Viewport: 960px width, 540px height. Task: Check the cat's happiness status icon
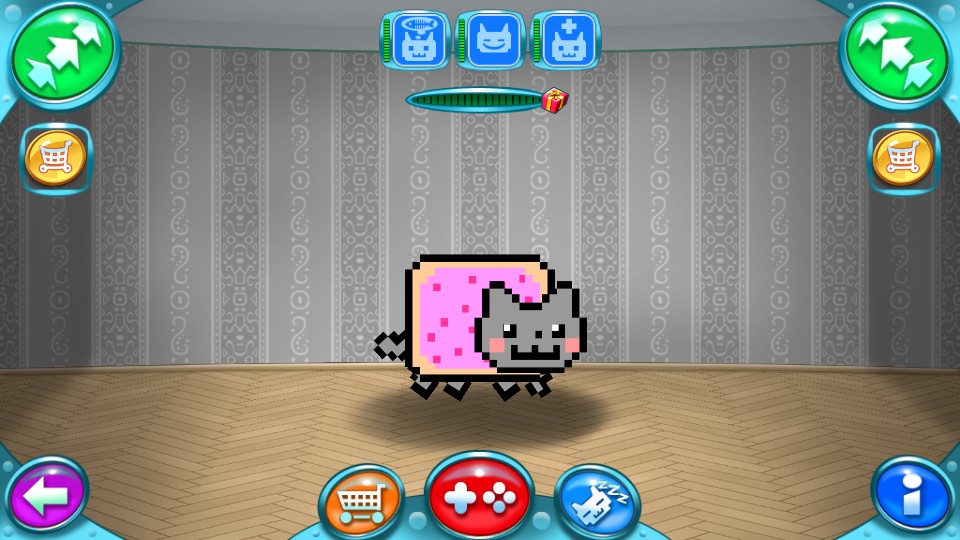click(492, 41)
